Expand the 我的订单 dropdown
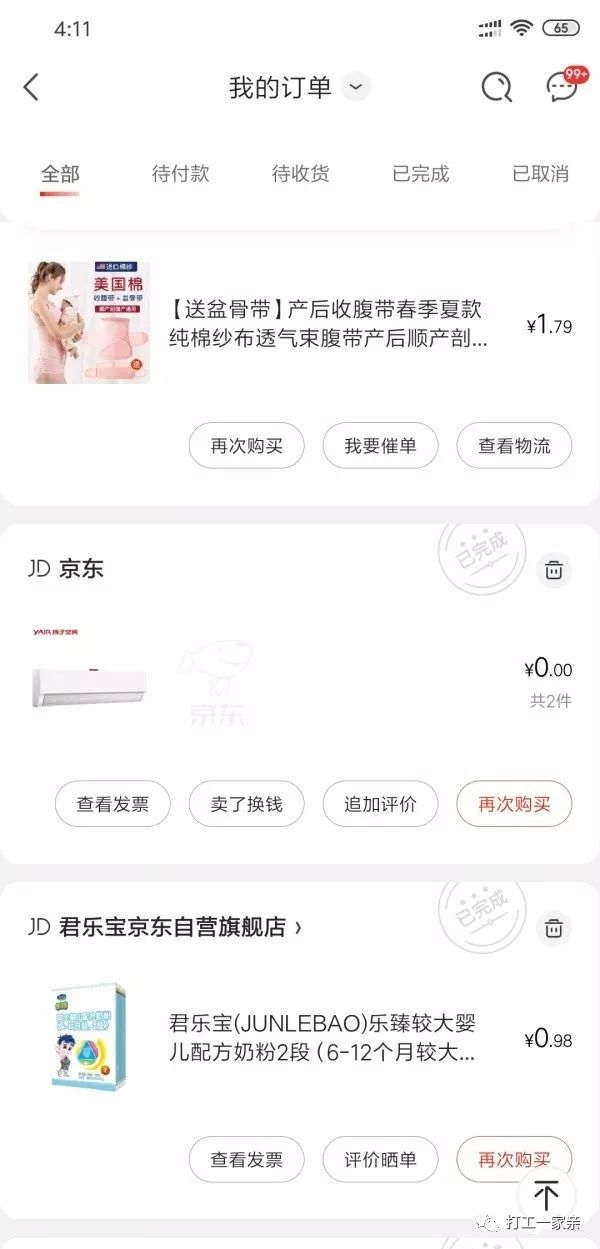The height and width of the screenshot is (1249, 600). tap(355, 87)
